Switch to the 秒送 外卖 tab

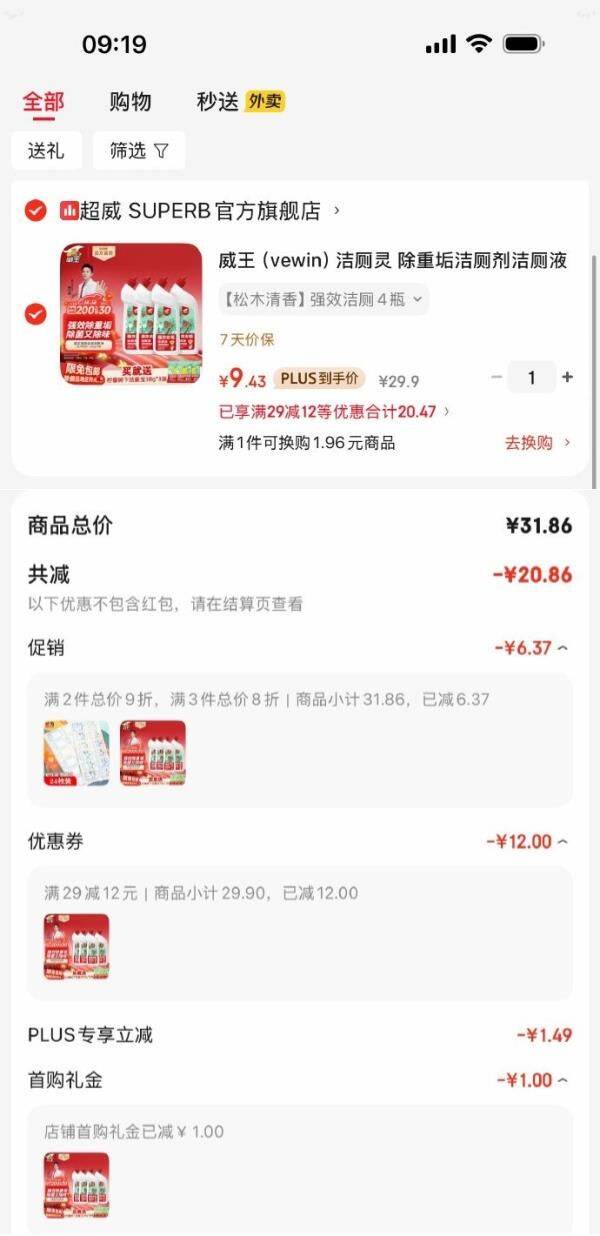point(240,102)
